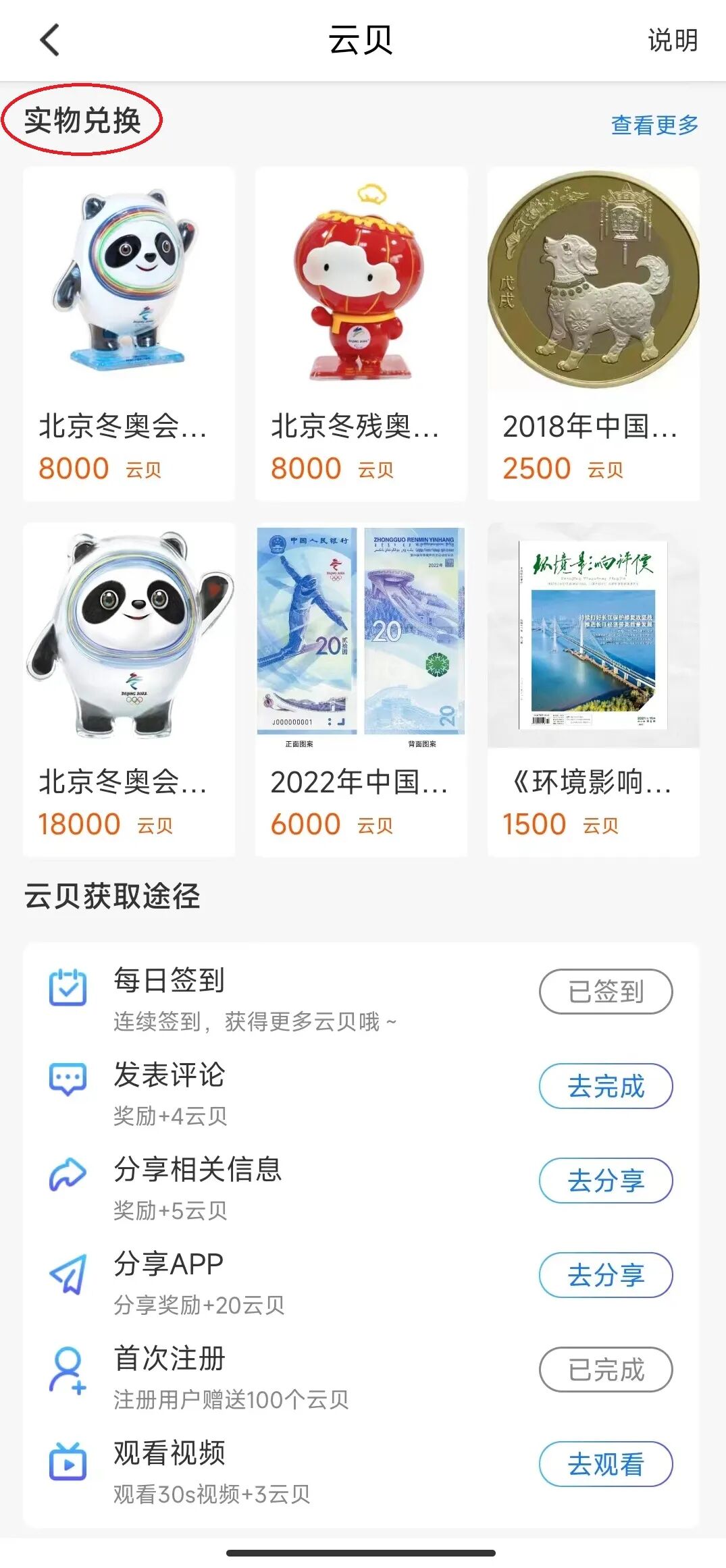Screen dimensions: 726x1568
Task: Open the 北京冬残奥 red lantern mascot card
Action: [x=361, y=333]
